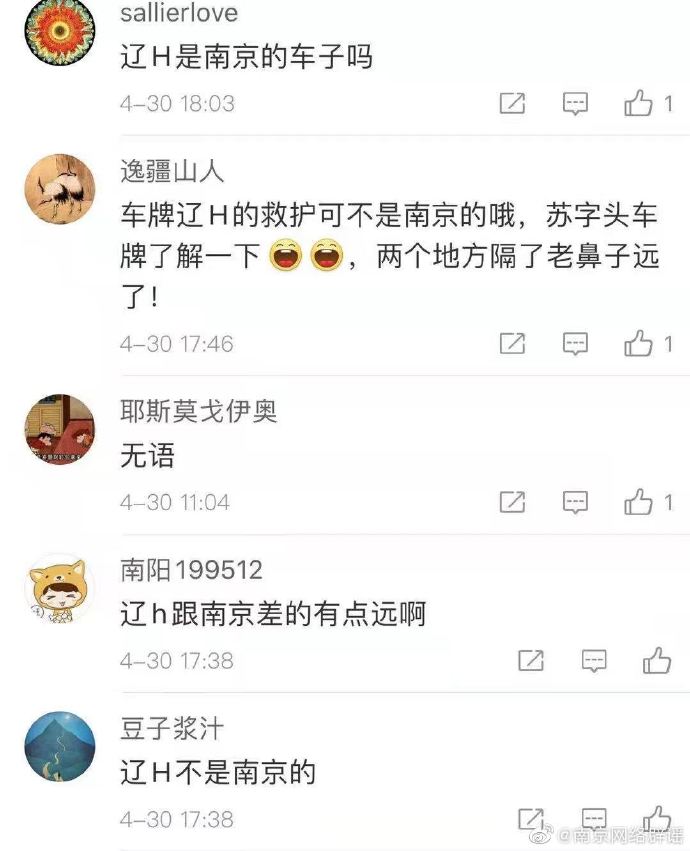Viewport: 690px width, 851px height.
Task: Like 逸疆山人's comment
Action: [x=638, y=344]
